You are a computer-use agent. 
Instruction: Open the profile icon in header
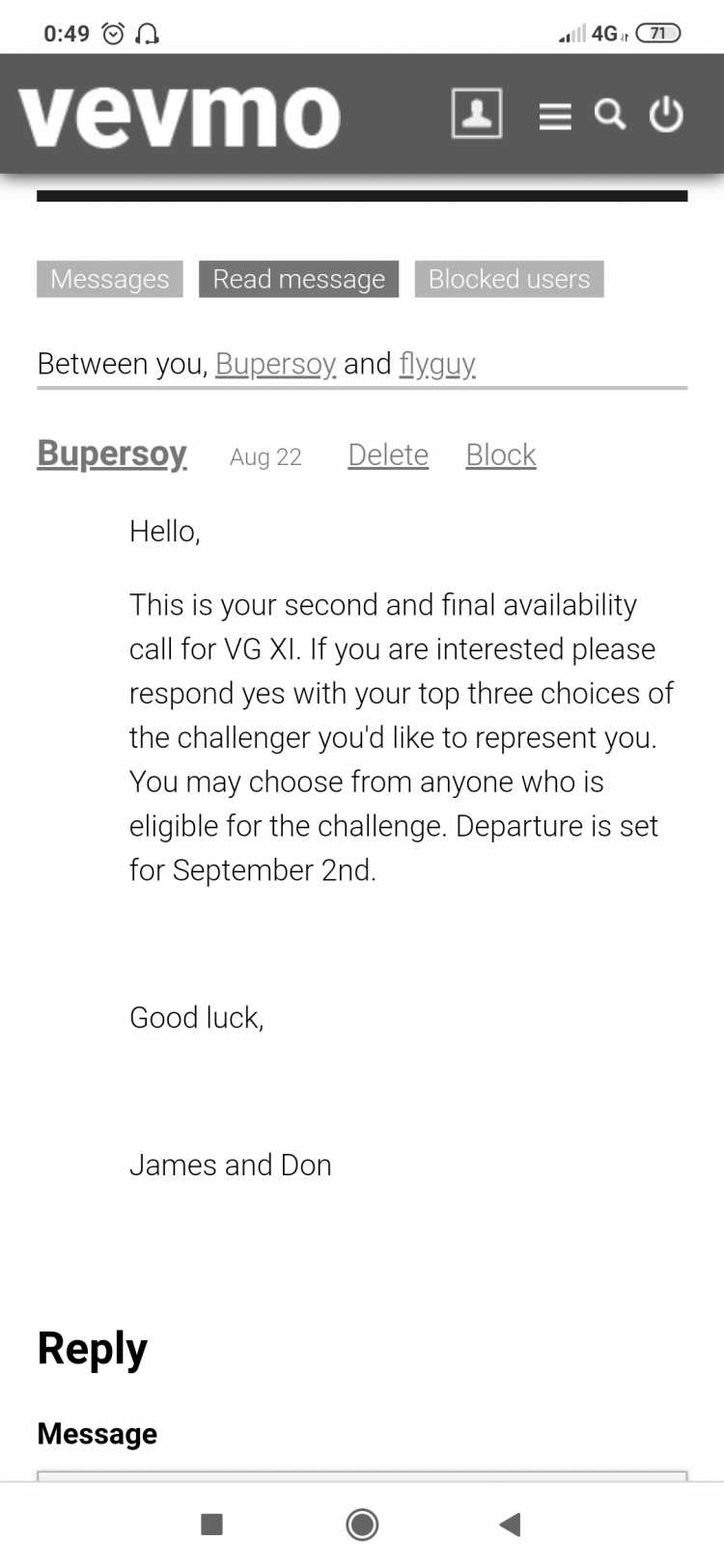coord(477,114)
